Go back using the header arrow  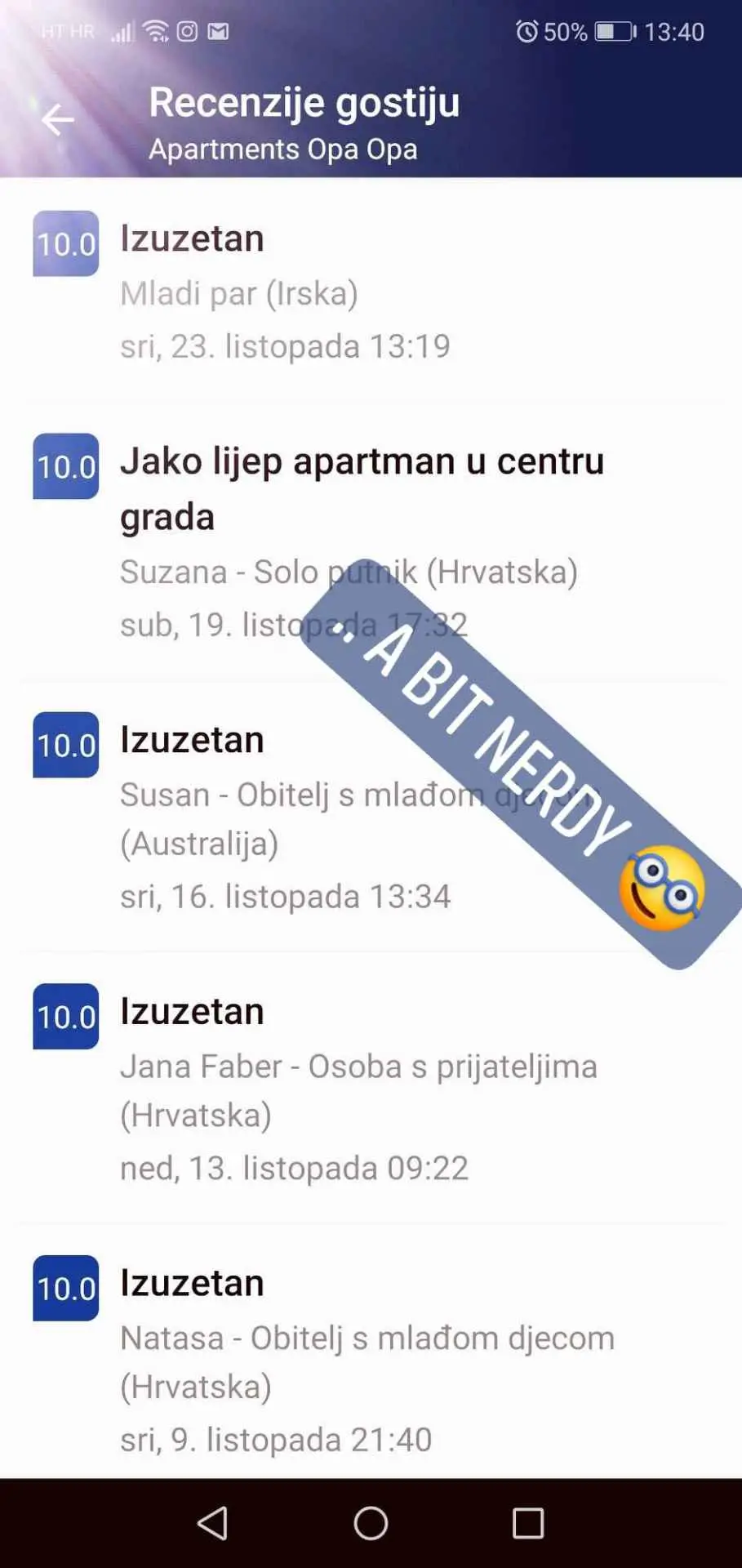(58, 120)
